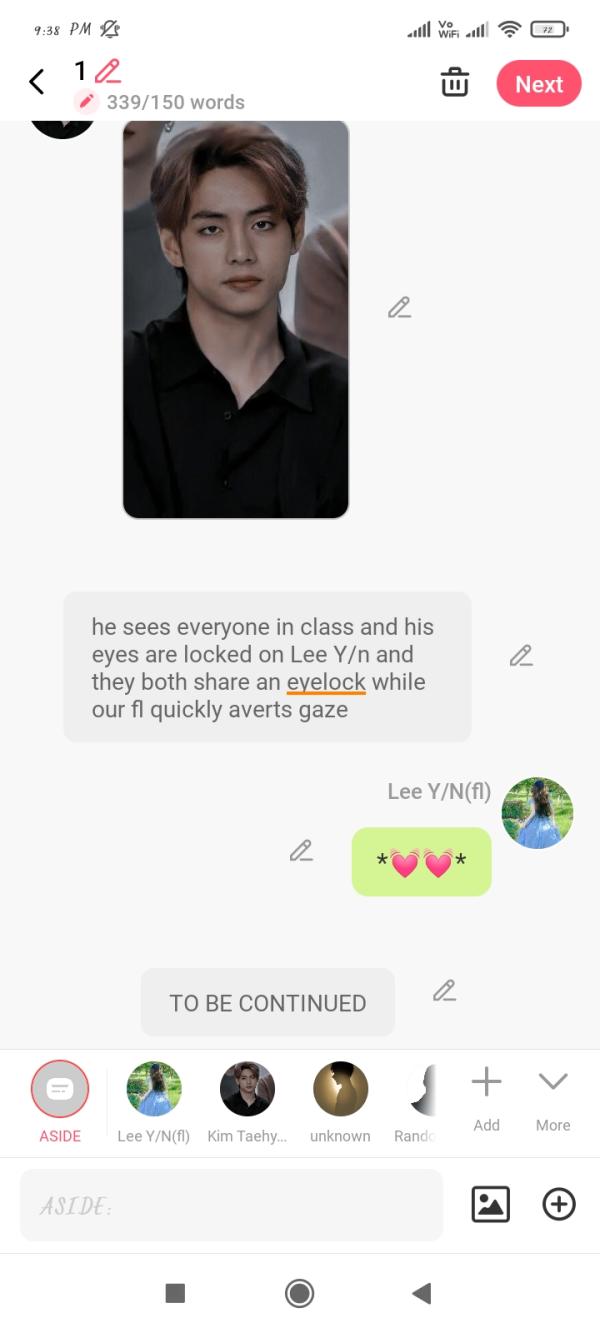Edit the chapter title pencil beside 1
This screenshot has width=600, height=1333.
107,71
